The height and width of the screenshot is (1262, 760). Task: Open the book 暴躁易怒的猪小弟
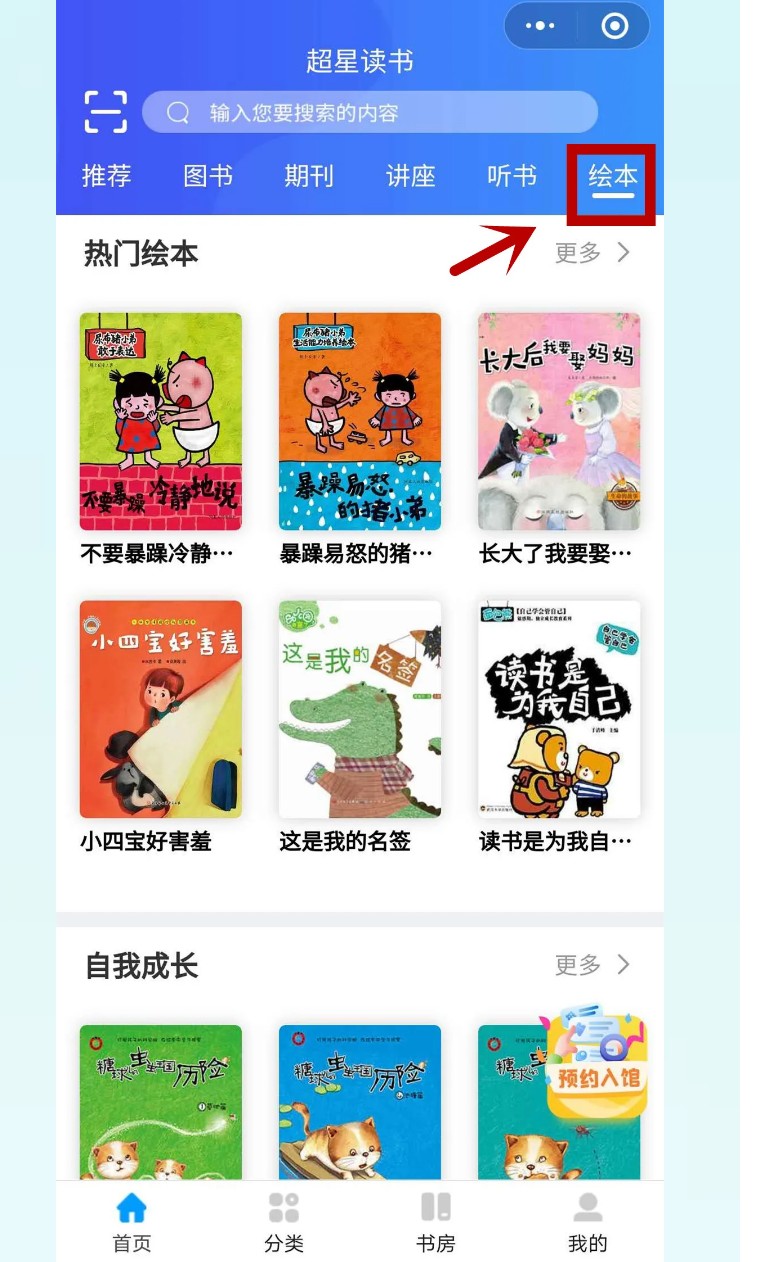pyautogui.click(x=360, y=422)
